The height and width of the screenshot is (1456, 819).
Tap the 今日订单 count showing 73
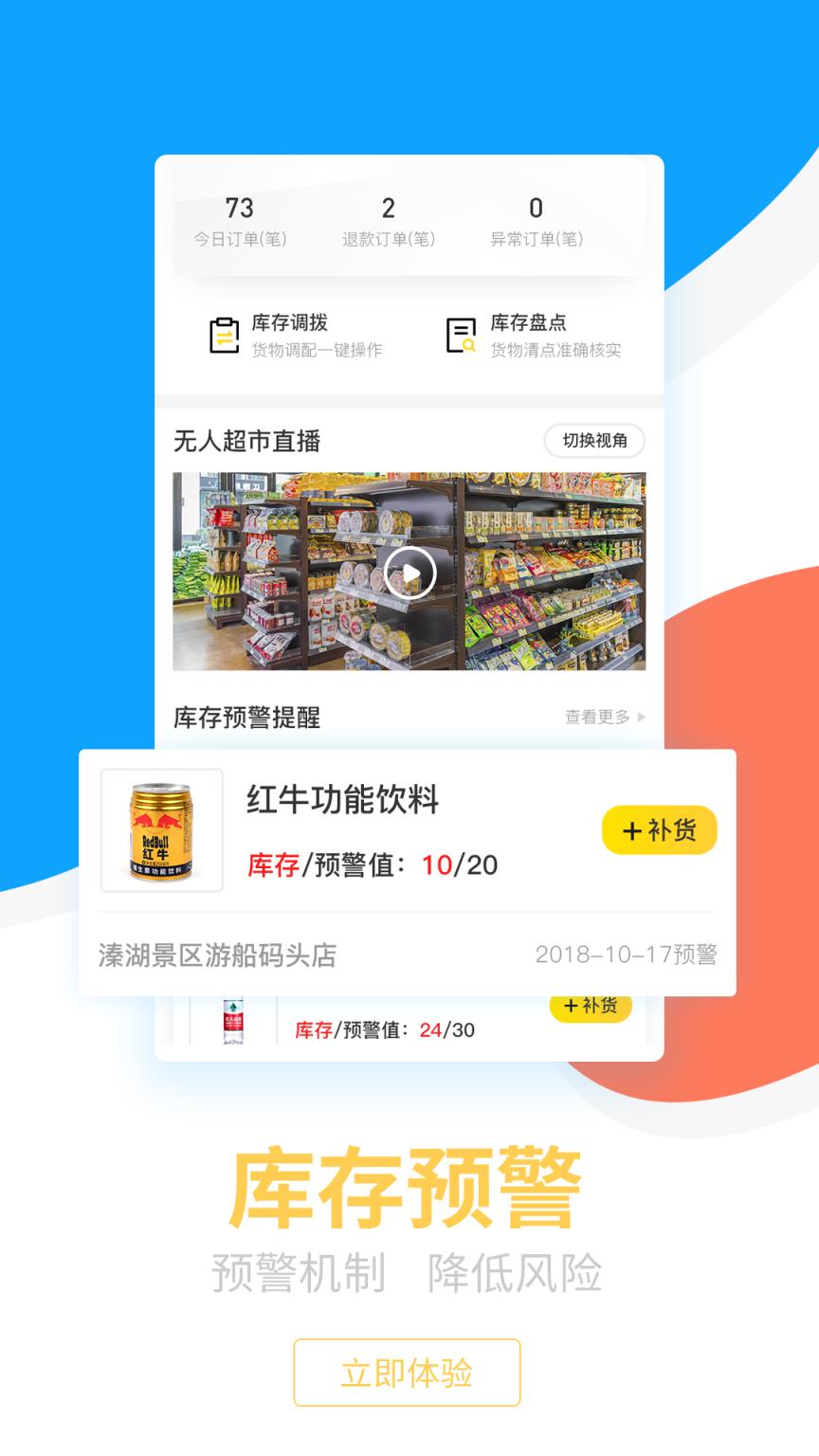pos(240,220)
